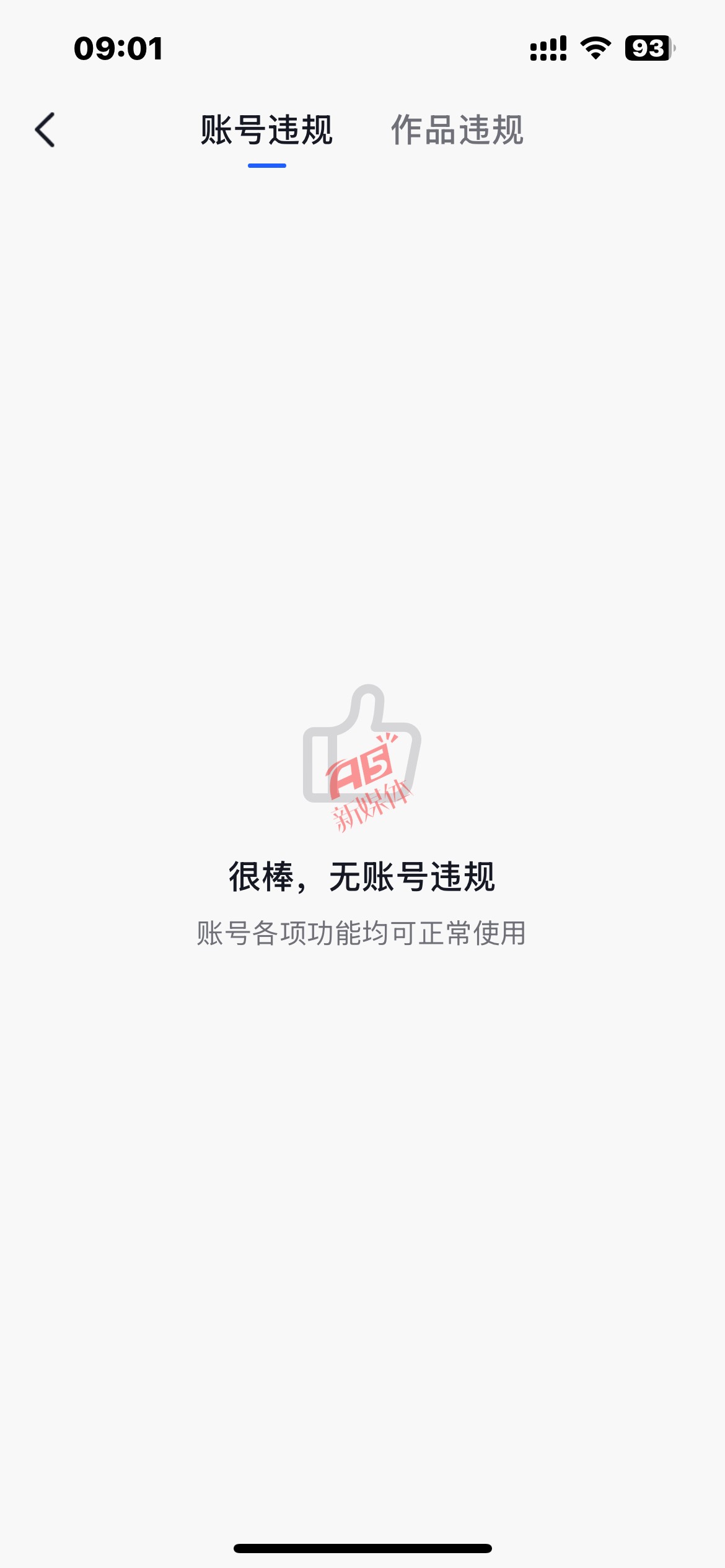Switch to the 作品违规 tab
The height and width of the screenshot is (1568, 725).
457,130
